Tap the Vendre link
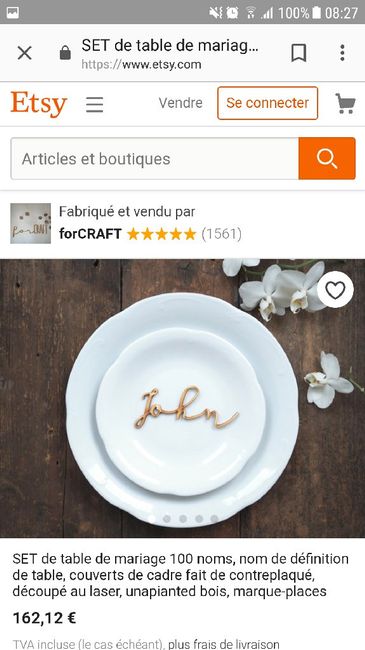The image size is (365, 650). tap(180, 103)
